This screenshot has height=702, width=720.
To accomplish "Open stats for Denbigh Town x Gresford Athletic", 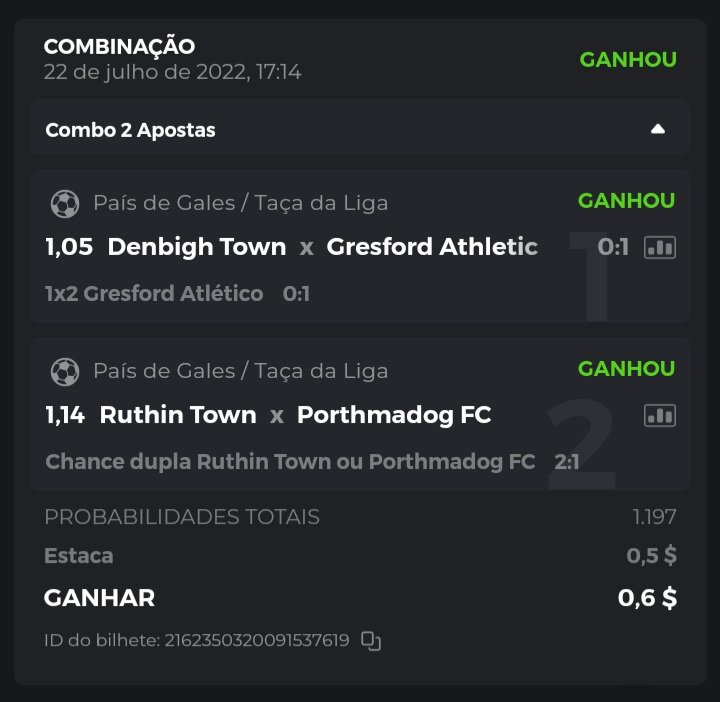I will click(659, 247).
